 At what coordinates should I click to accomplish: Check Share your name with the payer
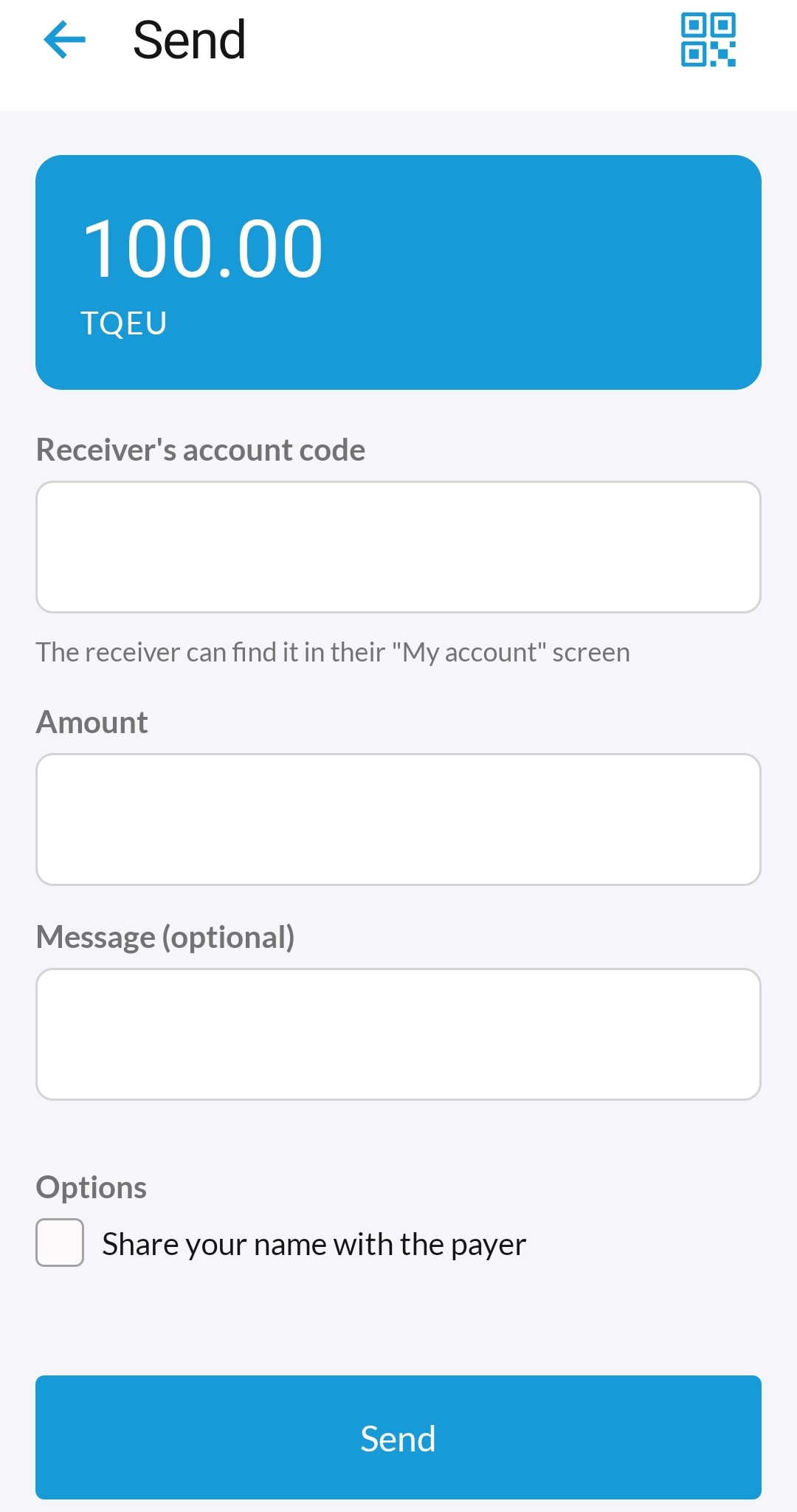60,1243
